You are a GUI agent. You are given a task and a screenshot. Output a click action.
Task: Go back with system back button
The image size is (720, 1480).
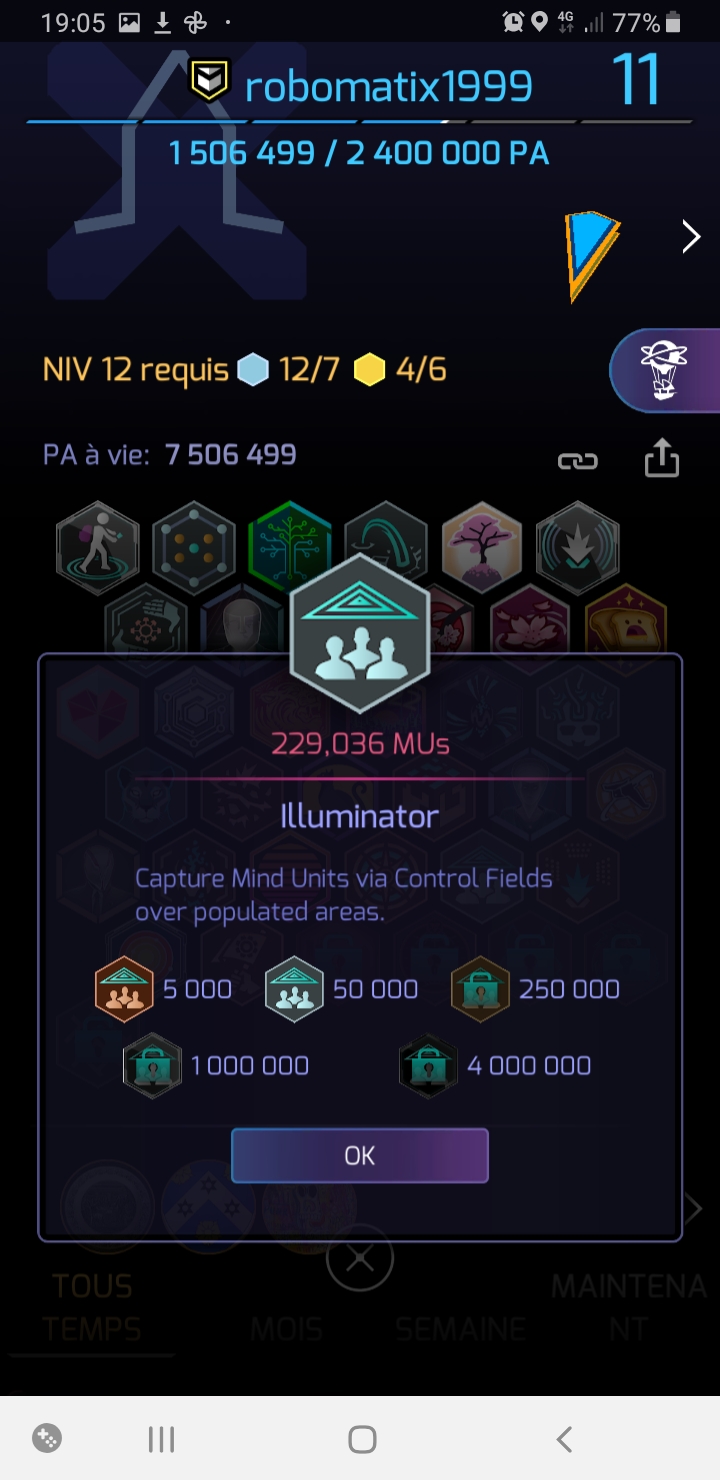[564, 1439]
